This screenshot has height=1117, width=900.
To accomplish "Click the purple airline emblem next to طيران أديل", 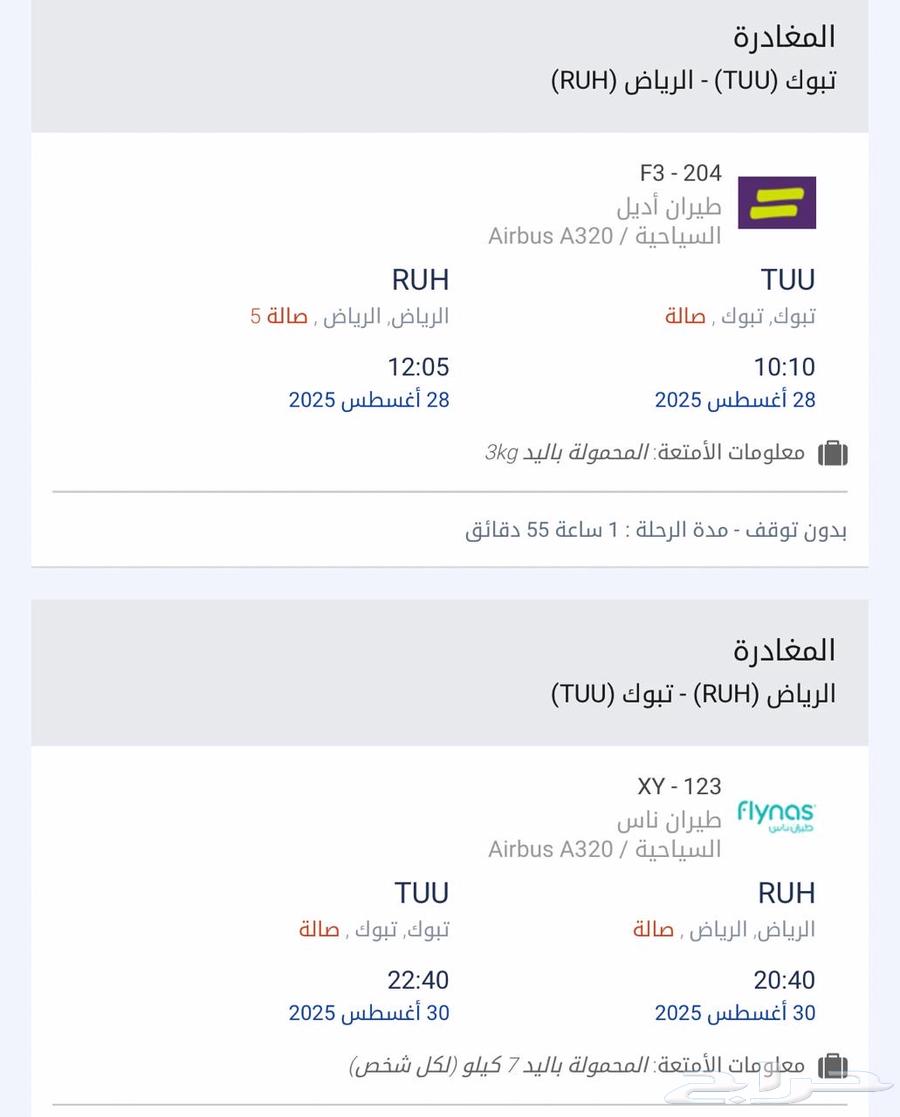I will coord(777,202).
